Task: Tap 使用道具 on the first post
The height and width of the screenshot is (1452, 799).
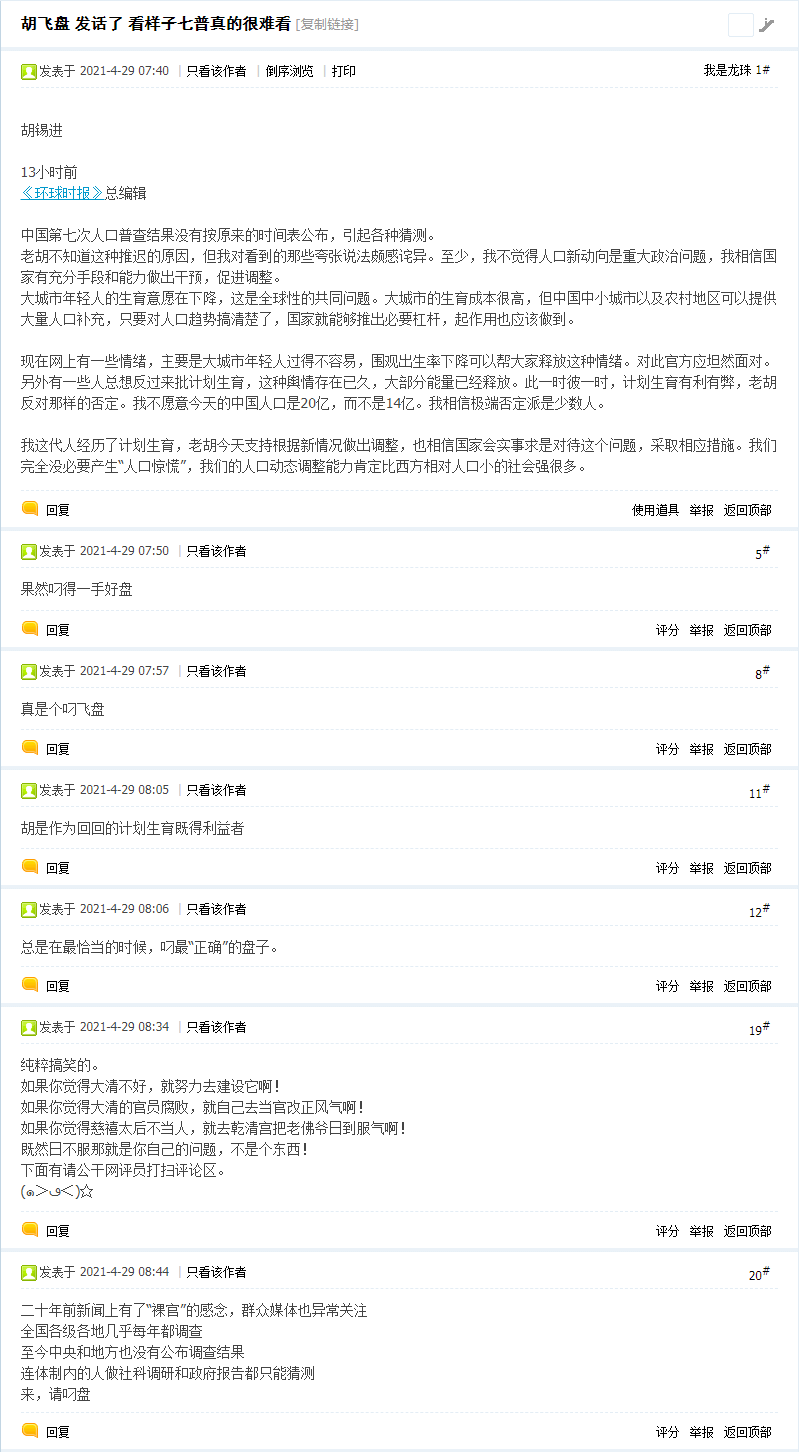Action: point(655,510)
